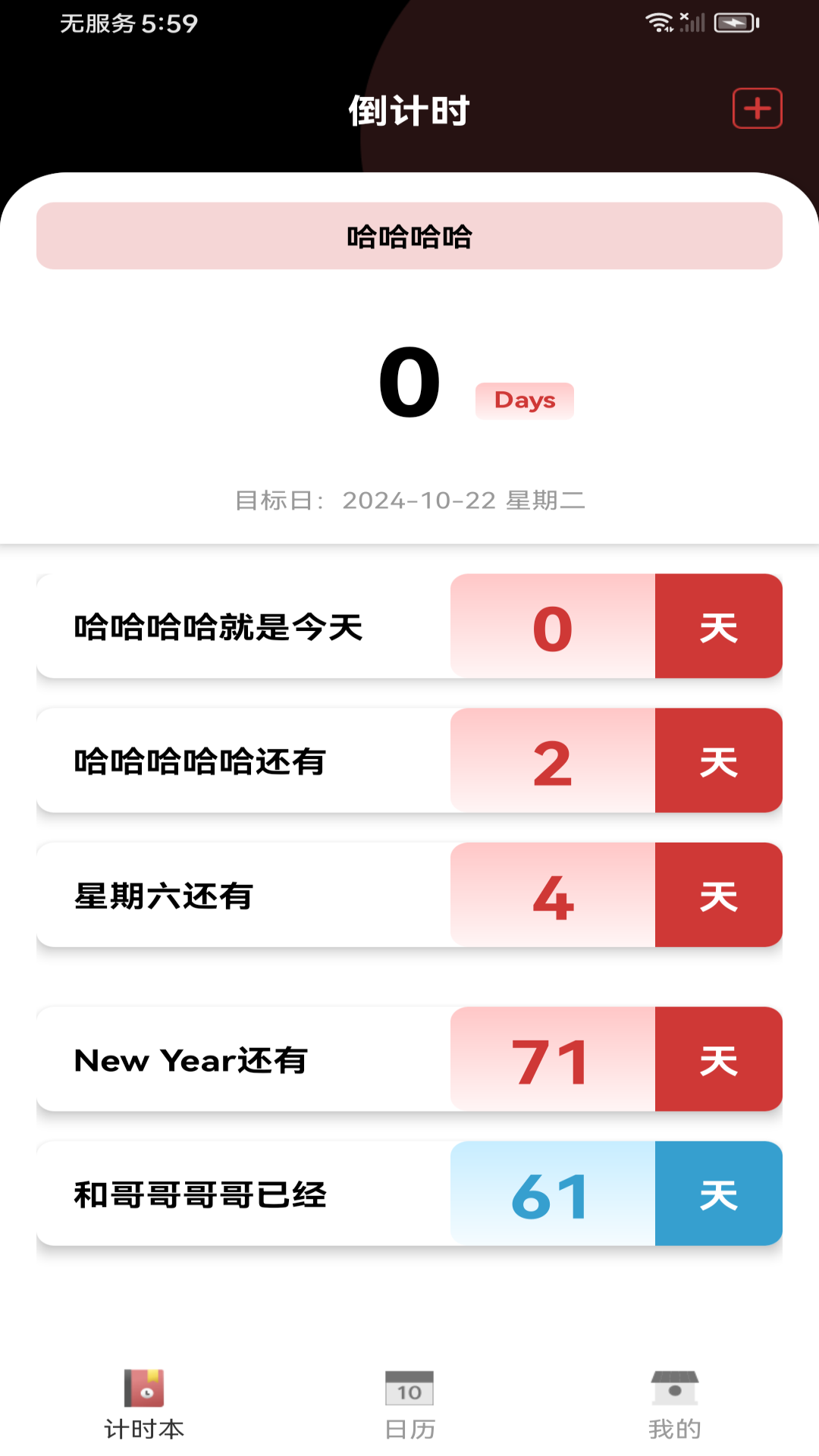The height and width of the screenshot is (1456, 819).
Task: Select the 哈哈哈哈哈还有 countdown row
Action: 409,761
